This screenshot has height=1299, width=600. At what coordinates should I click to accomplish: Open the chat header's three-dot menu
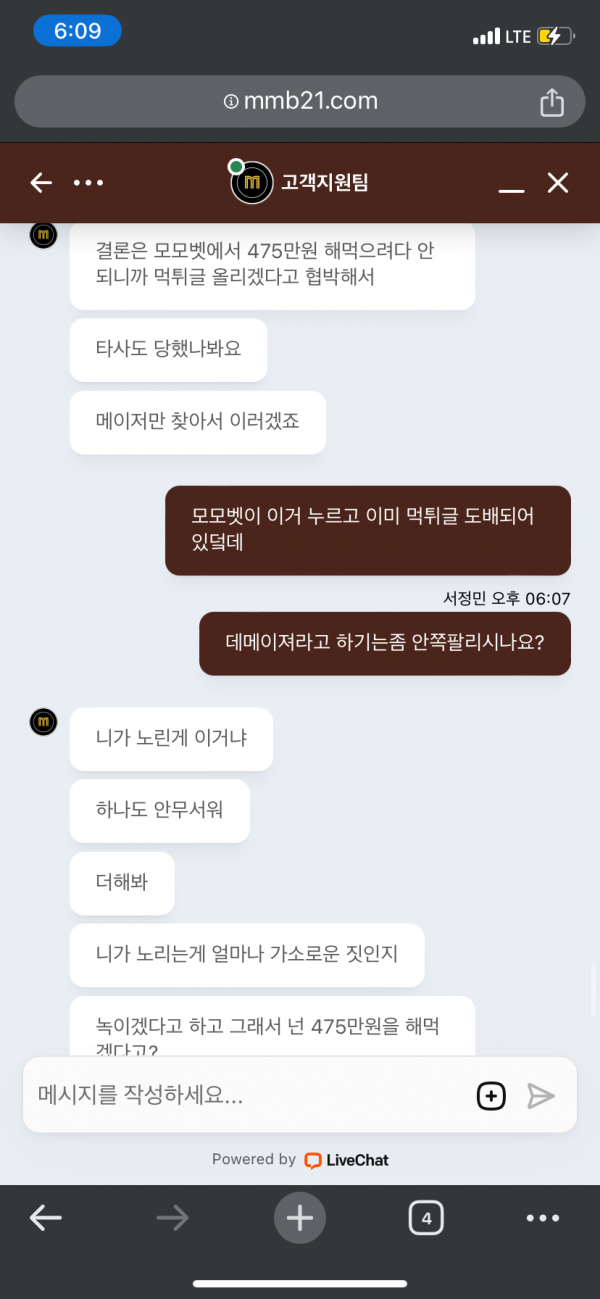coord(89,183)
